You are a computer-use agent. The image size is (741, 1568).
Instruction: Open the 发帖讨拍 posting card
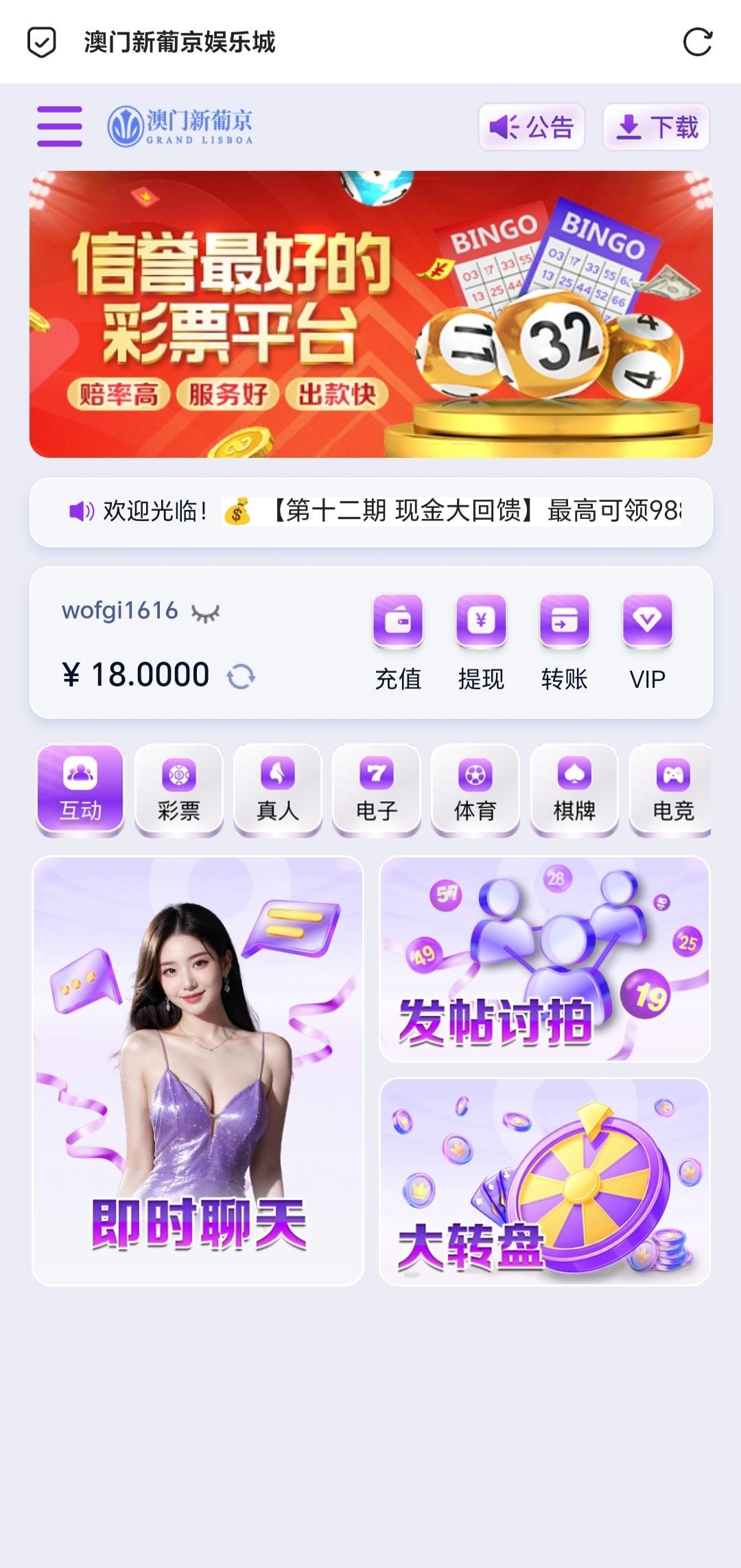[545, 959]
